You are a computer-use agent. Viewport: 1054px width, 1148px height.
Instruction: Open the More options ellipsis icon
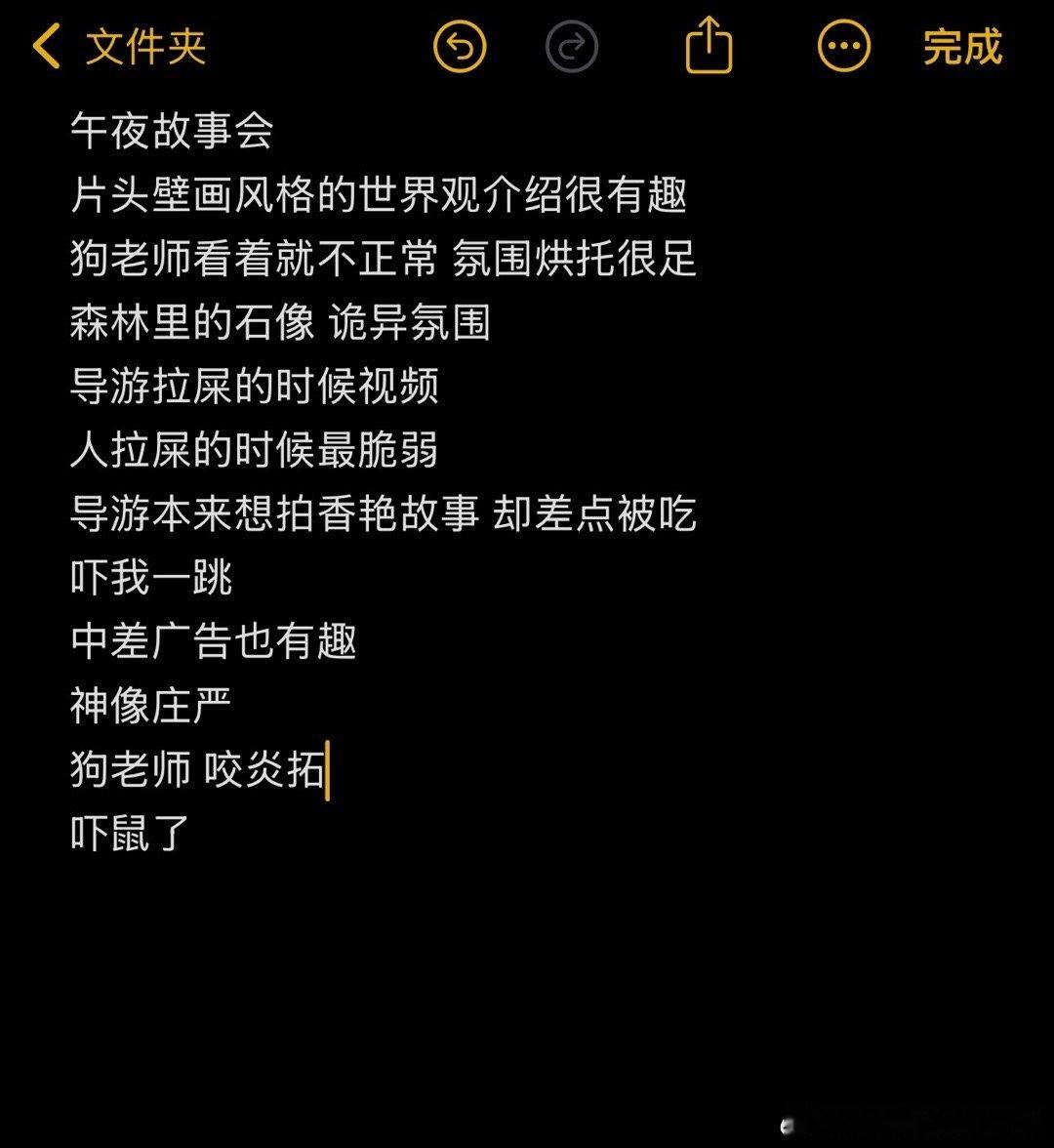point(844,45)
